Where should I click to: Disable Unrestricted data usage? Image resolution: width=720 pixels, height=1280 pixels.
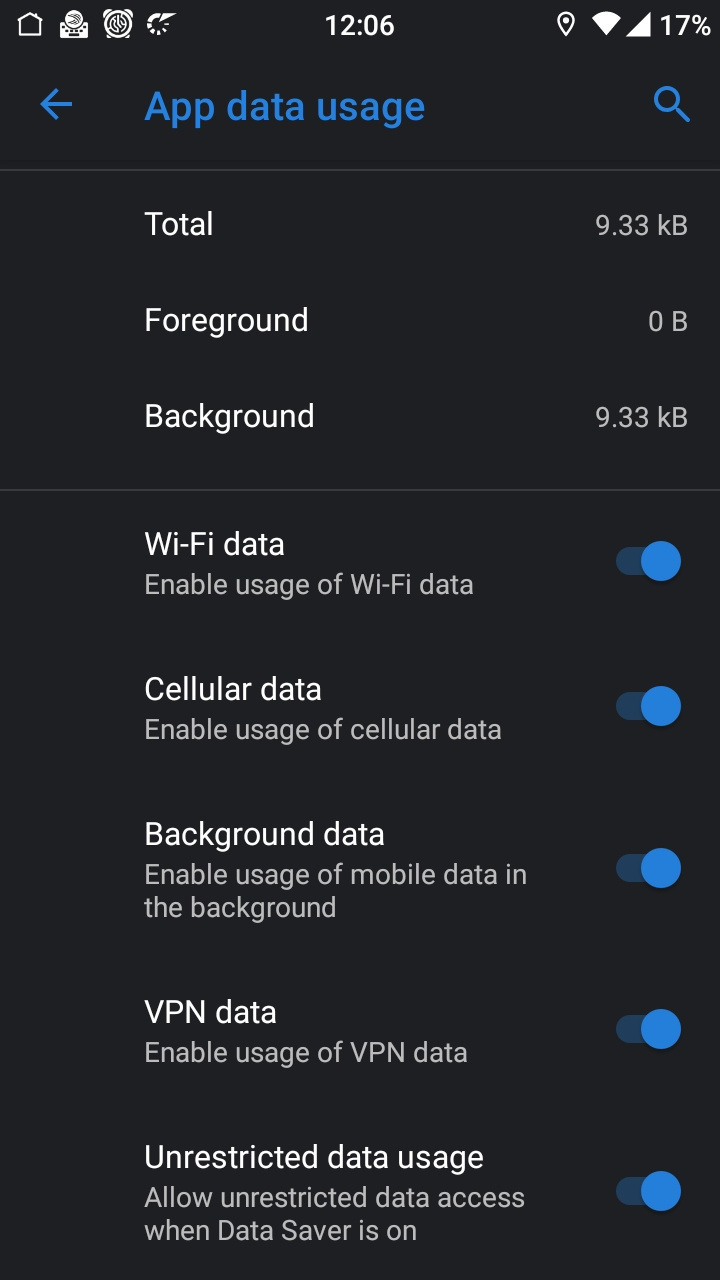coord(648,1191)
